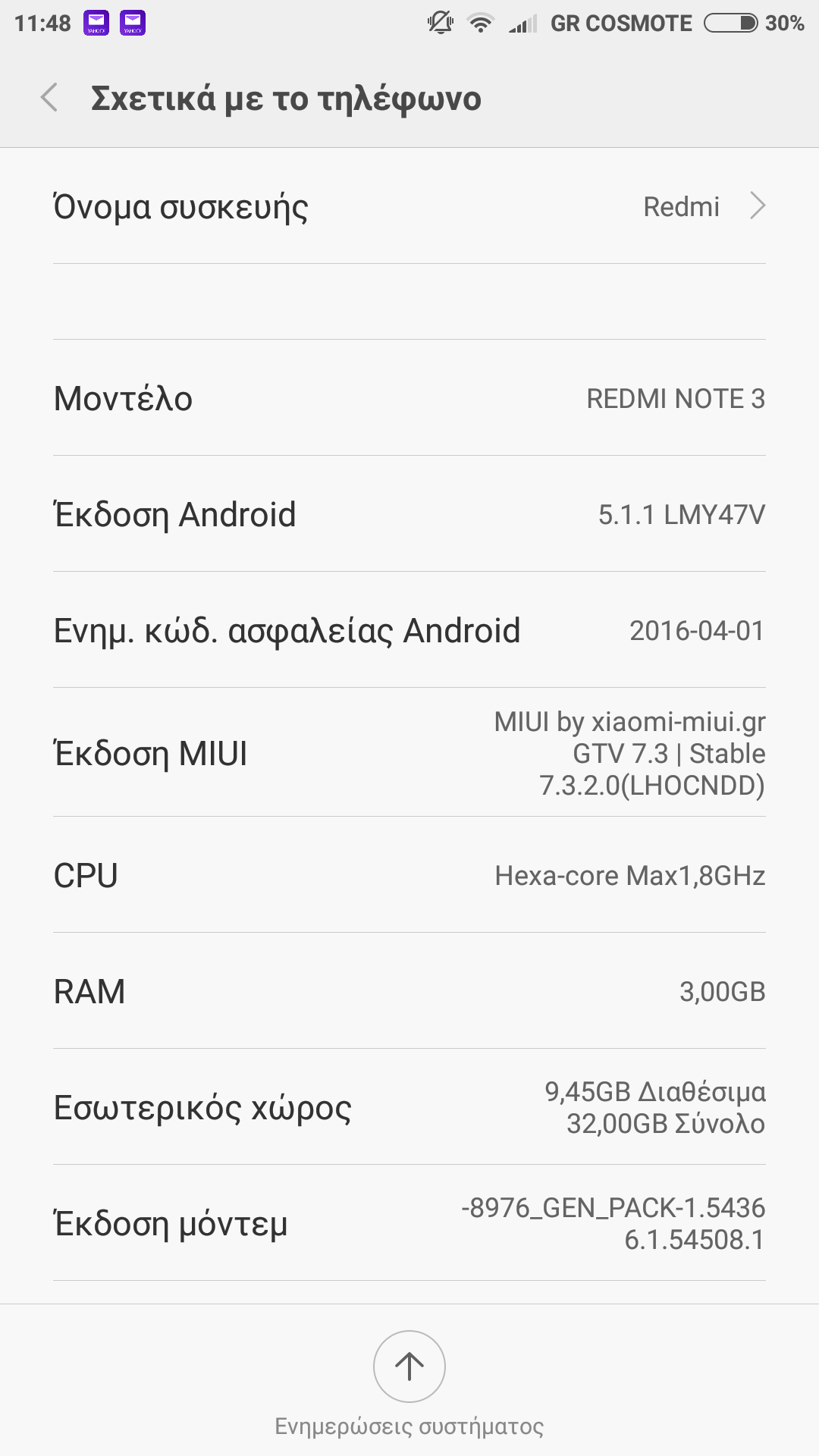The height and width of the screenshot is (1456, 819).
Task: Tap the Έκδοση MIUI row
Action: pyautogui.click(x=409, y=753)
